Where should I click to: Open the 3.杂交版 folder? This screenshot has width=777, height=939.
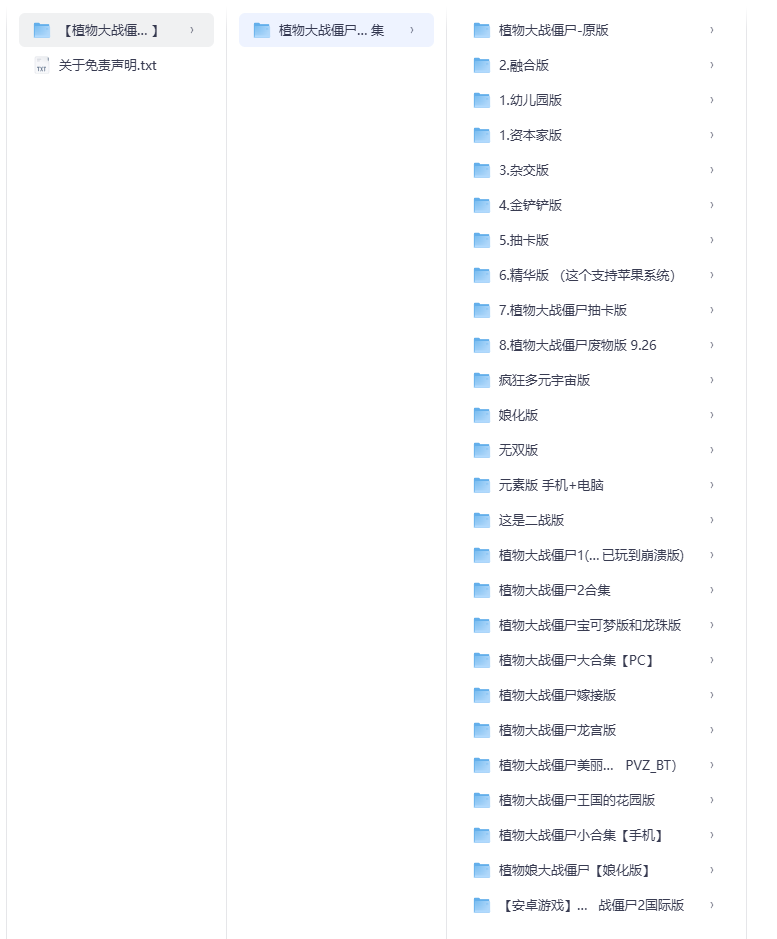click(524, 170)
